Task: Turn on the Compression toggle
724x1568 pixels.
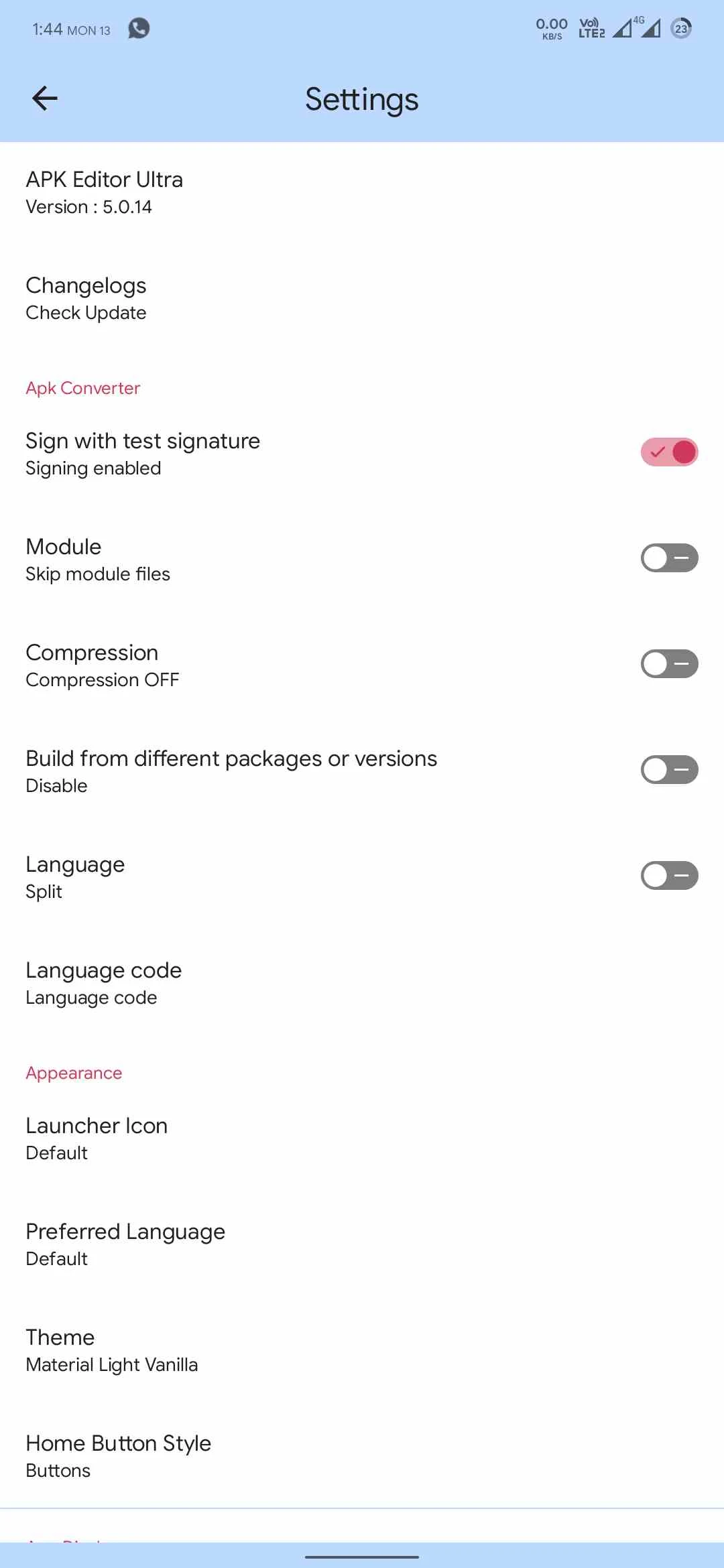Action: point(668,664)
